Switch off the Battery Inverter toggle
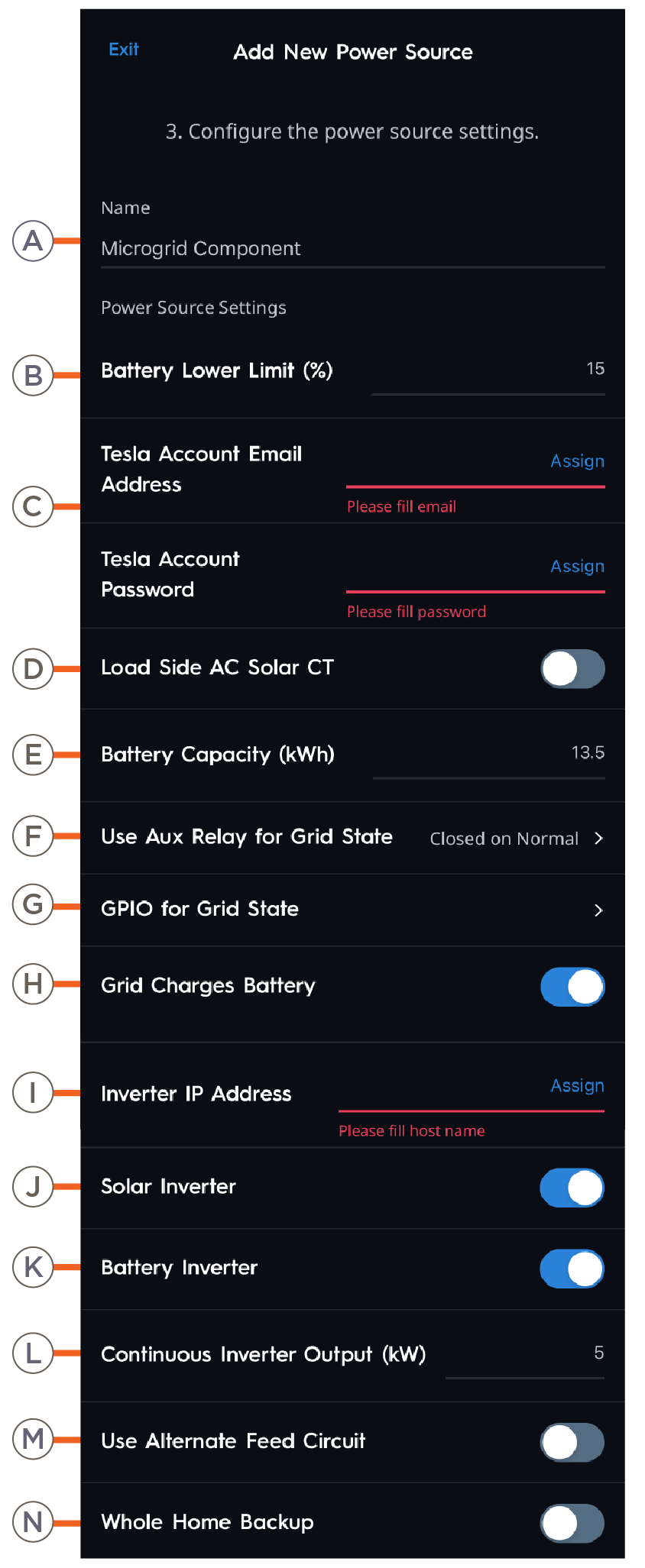This screenshot has width=645, height=1568. point(572,1269)
